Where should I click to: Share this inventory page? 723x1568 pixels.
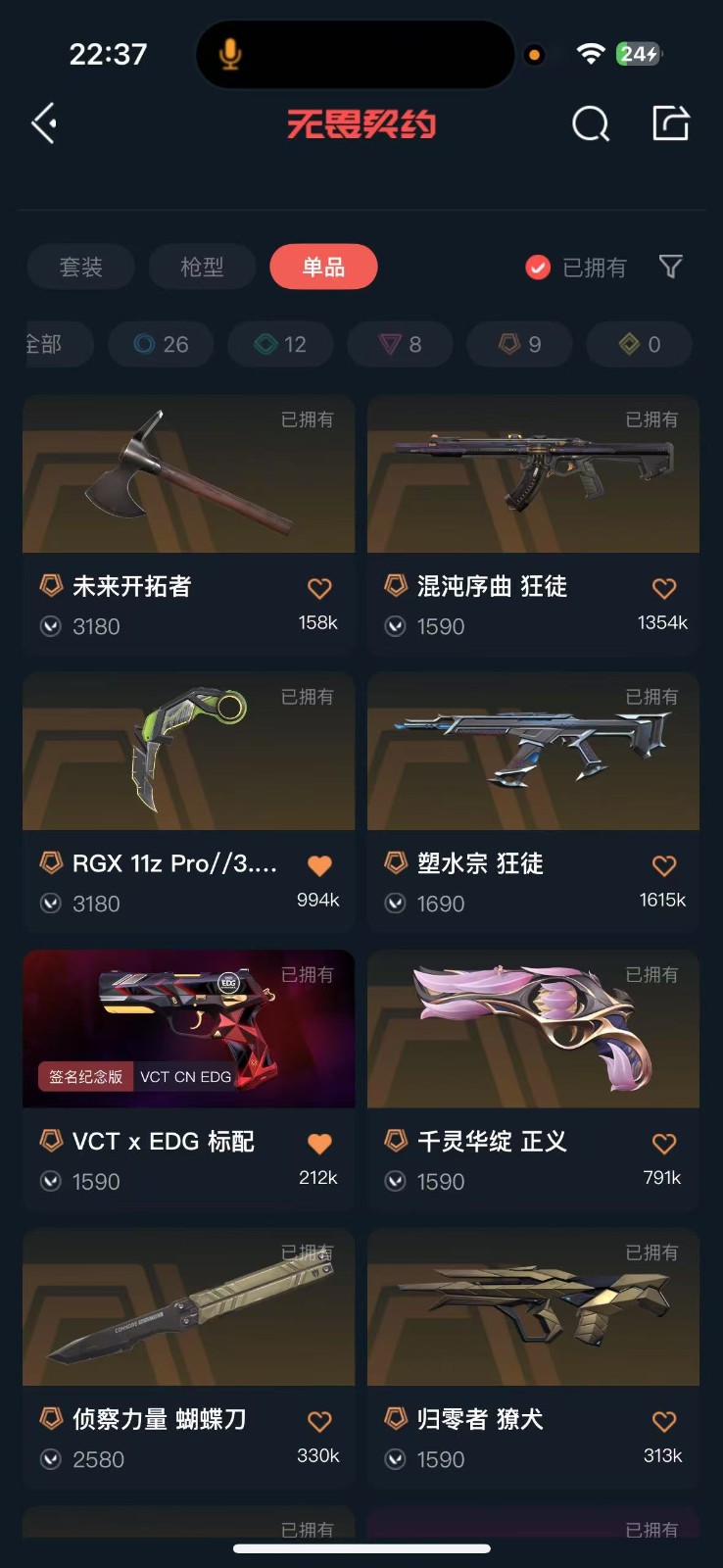click(x=671, y=123)
